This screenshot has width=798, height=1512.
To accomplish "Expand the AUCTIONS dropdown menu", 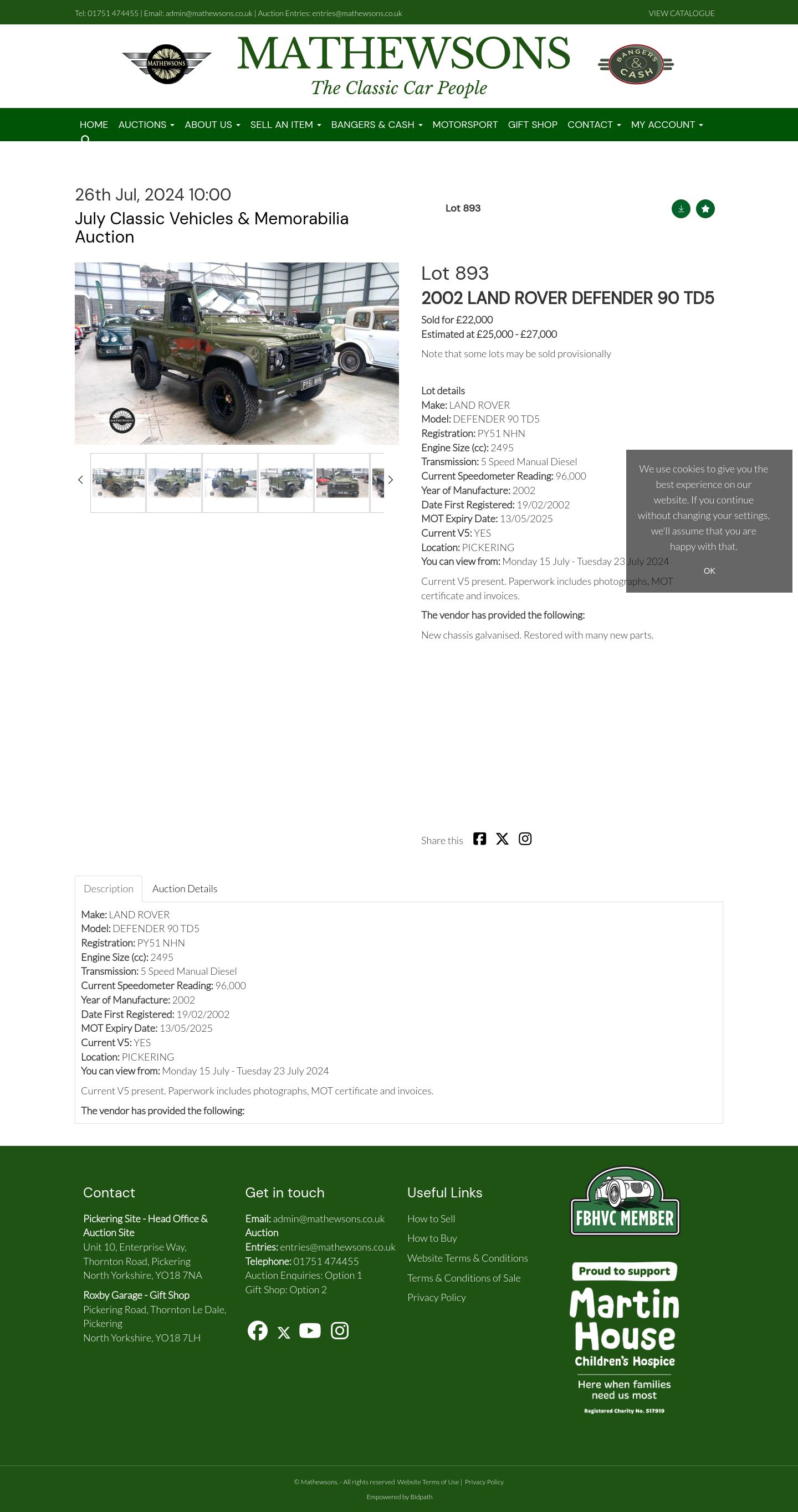I will (146, 125).
